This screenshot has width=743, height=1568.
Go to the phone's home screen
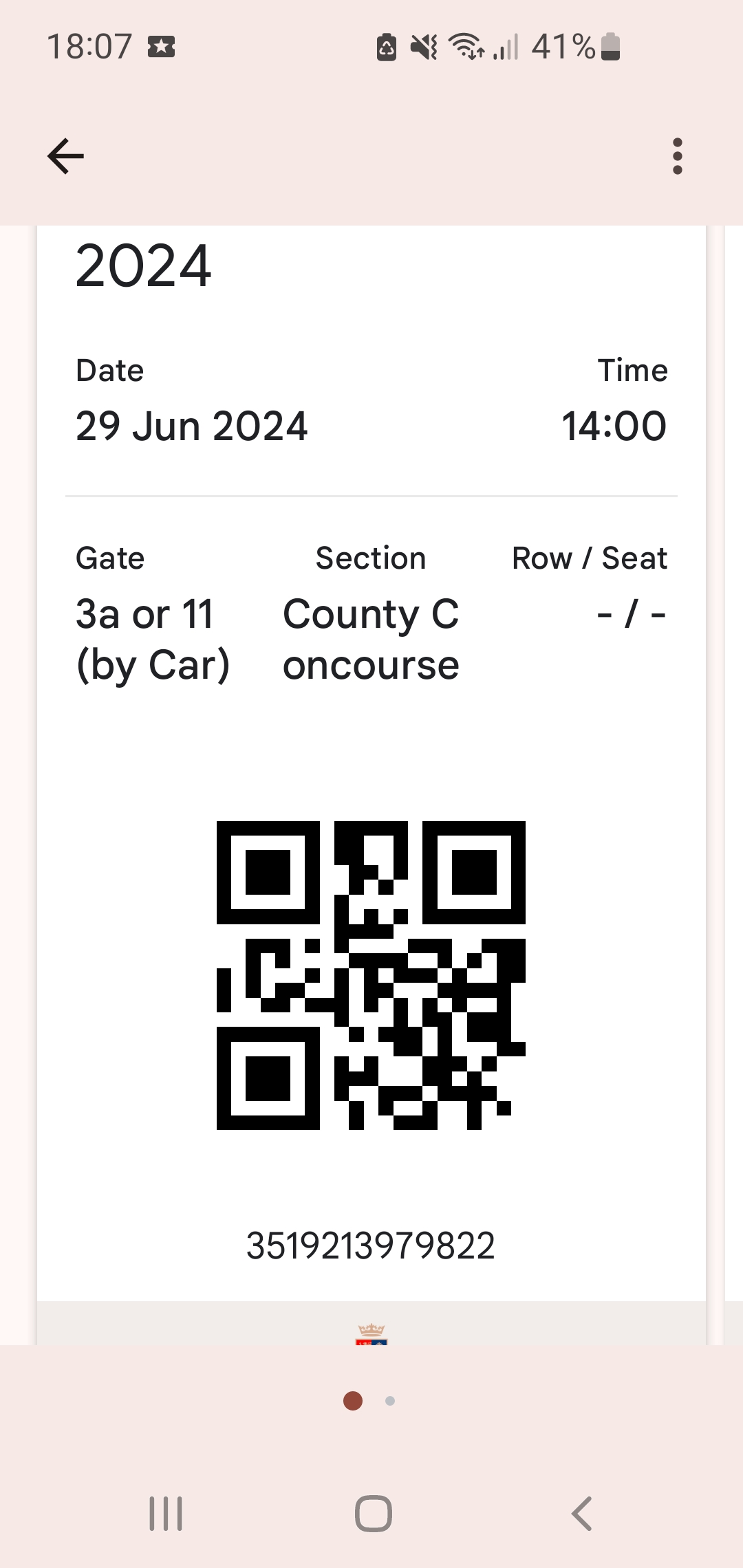tap(374, 1513)
